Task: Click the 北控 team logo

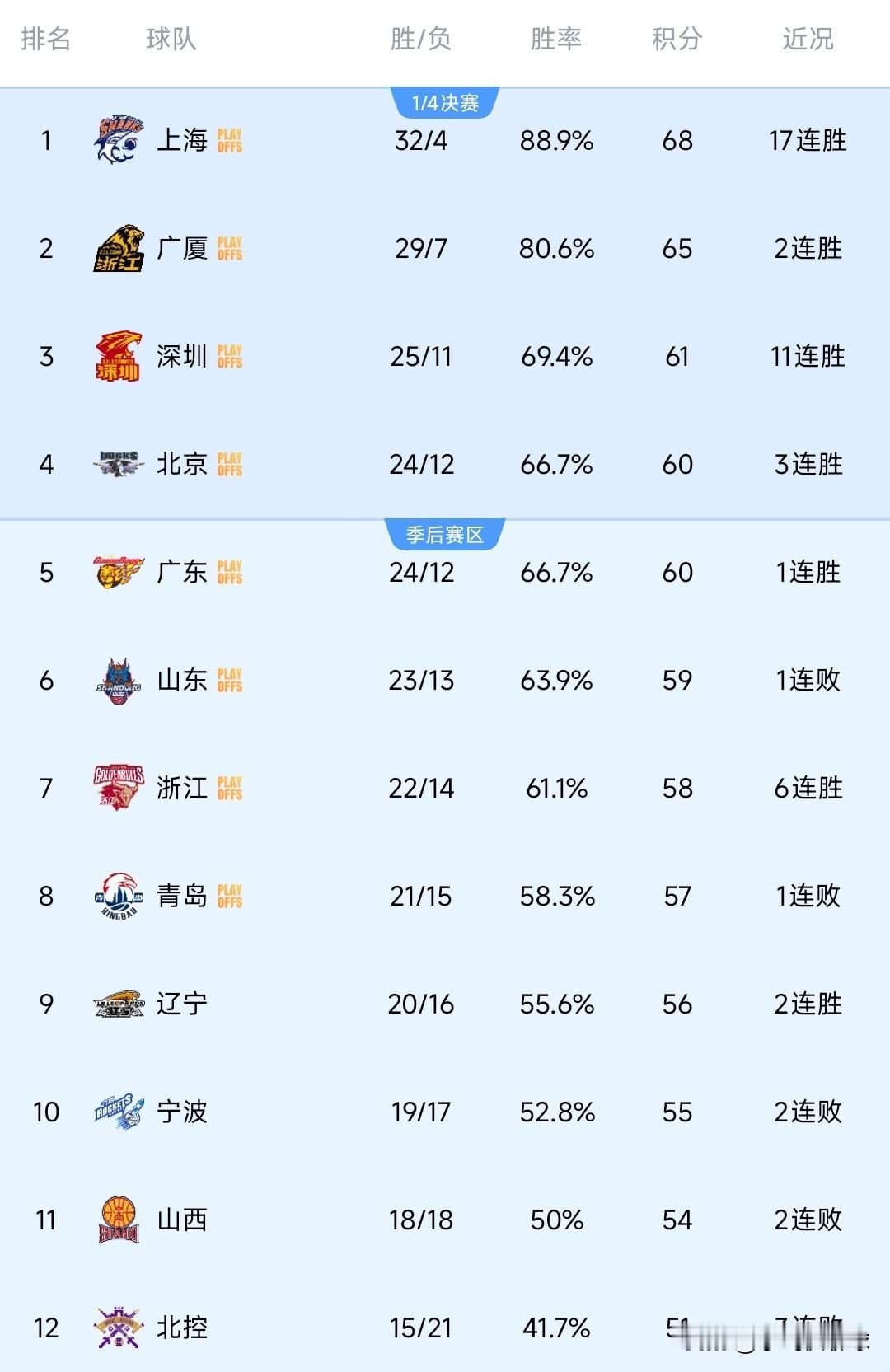Action: (118, 1328)
